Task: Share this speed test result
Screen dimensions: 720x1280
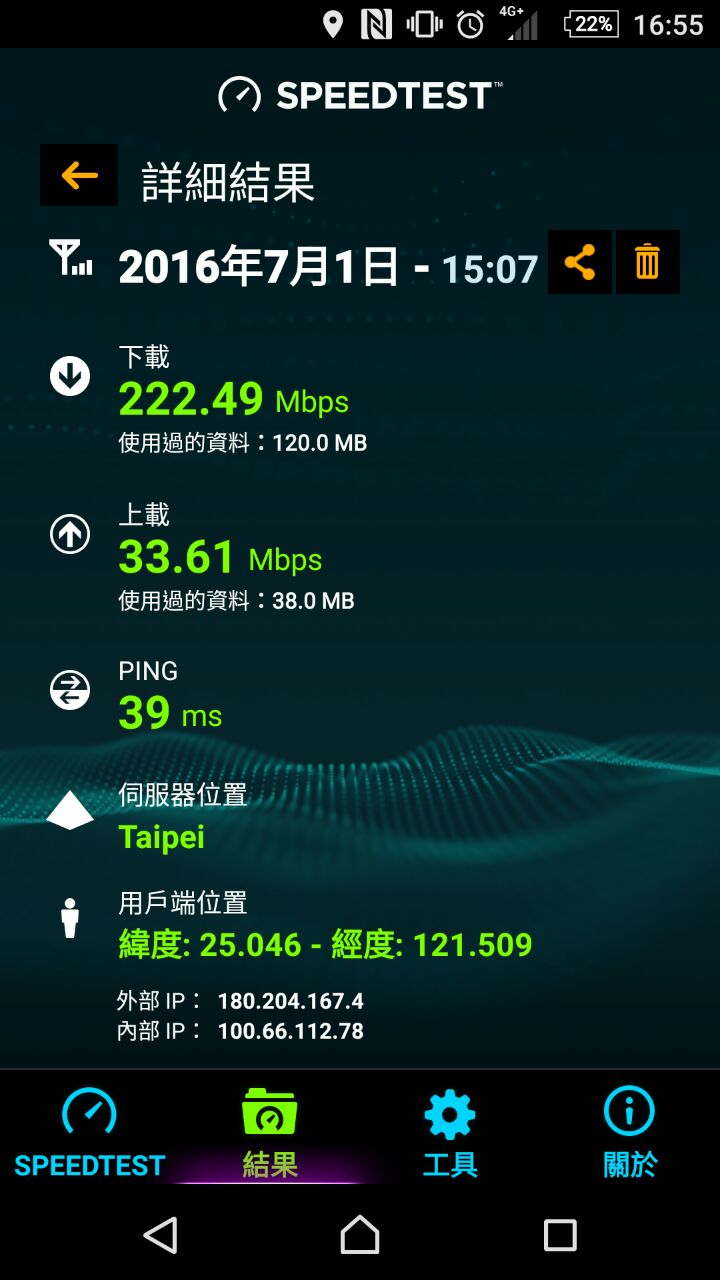Action: [580, 262]
